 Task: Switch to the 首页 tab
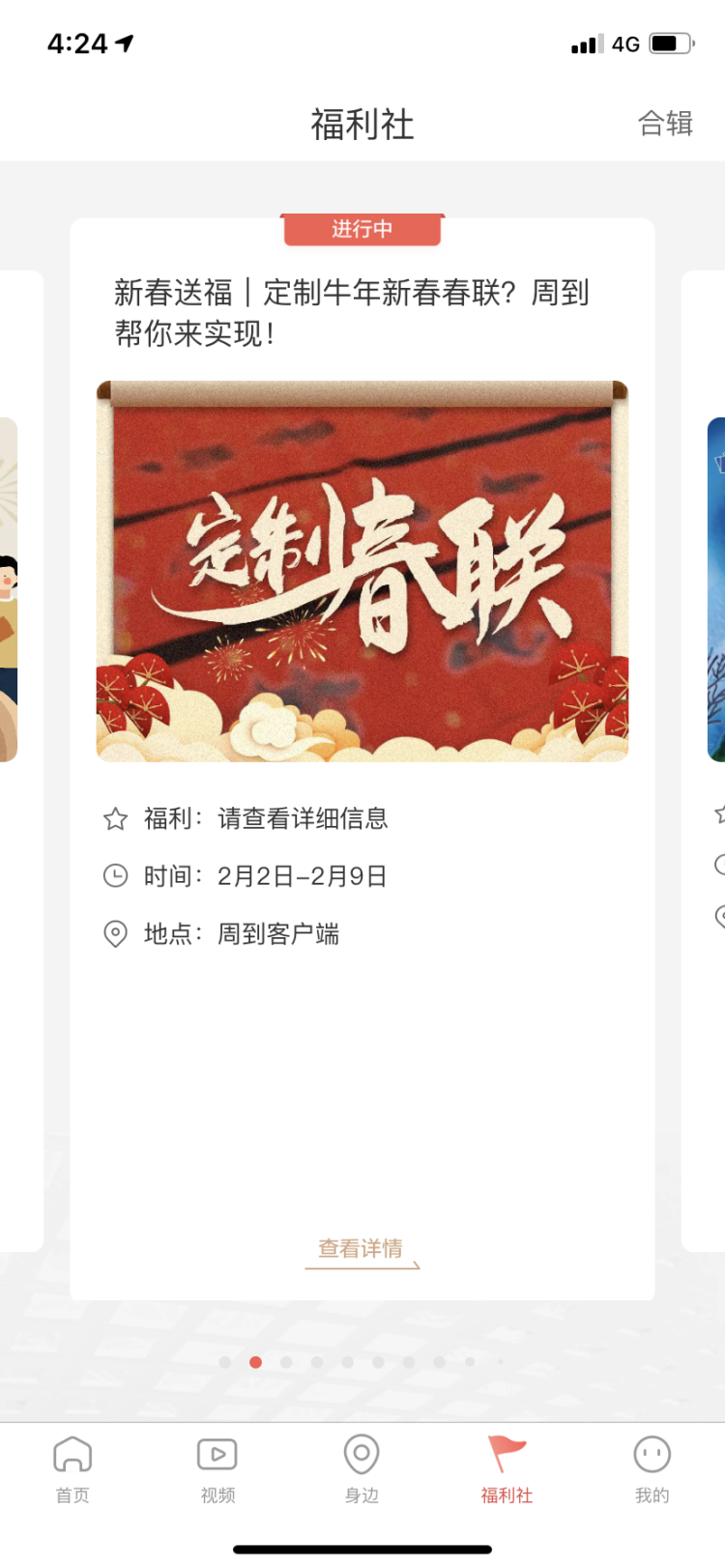tap(72, 1468)
